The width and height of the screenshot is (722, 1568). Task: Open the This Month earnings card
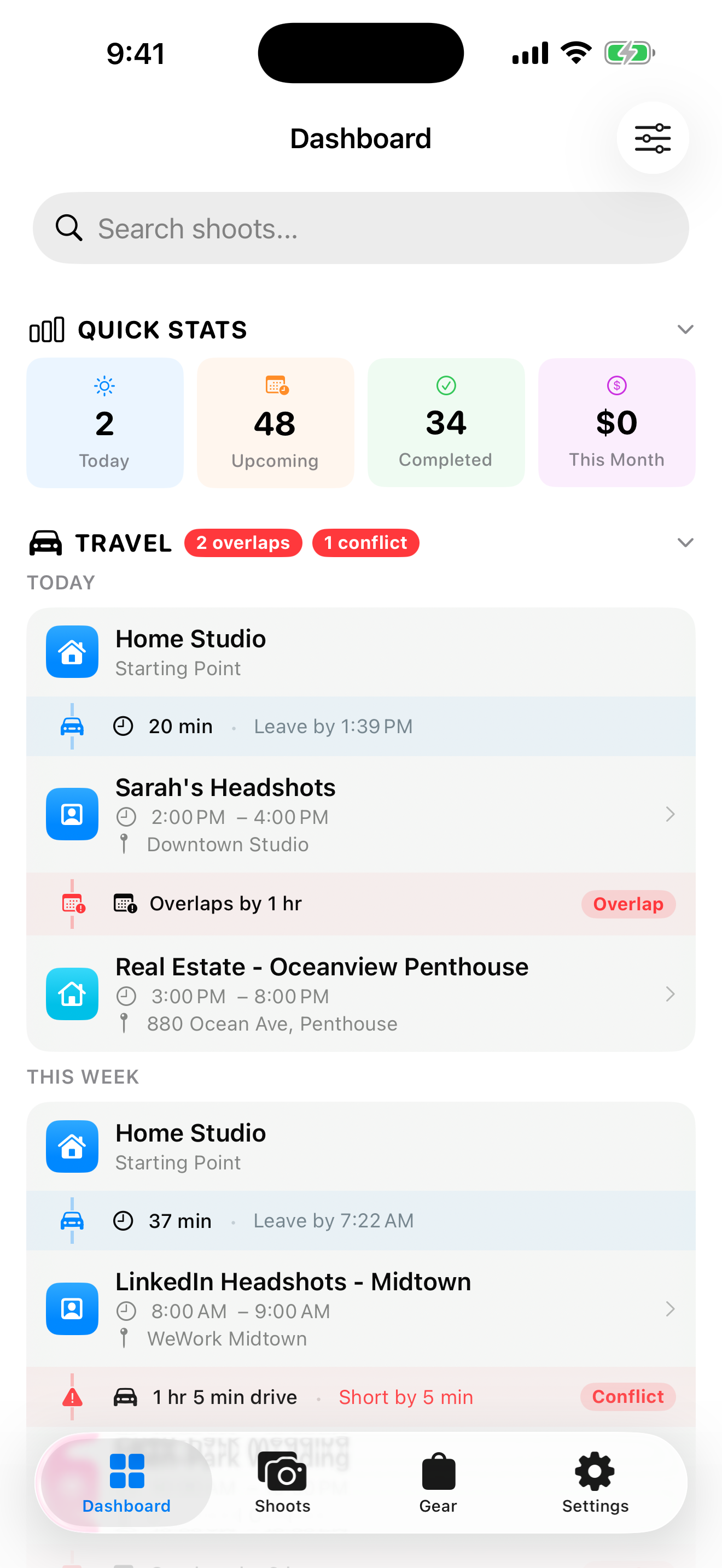[x=616, y=423]
